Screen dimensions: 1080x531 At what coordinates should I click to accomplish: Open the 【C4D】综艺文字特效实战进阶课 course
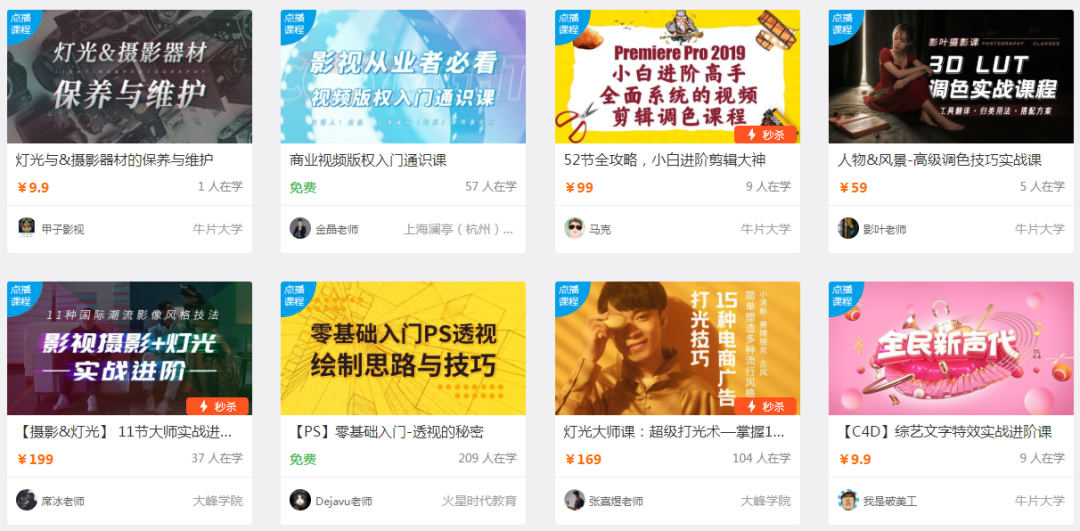point(944,432)
